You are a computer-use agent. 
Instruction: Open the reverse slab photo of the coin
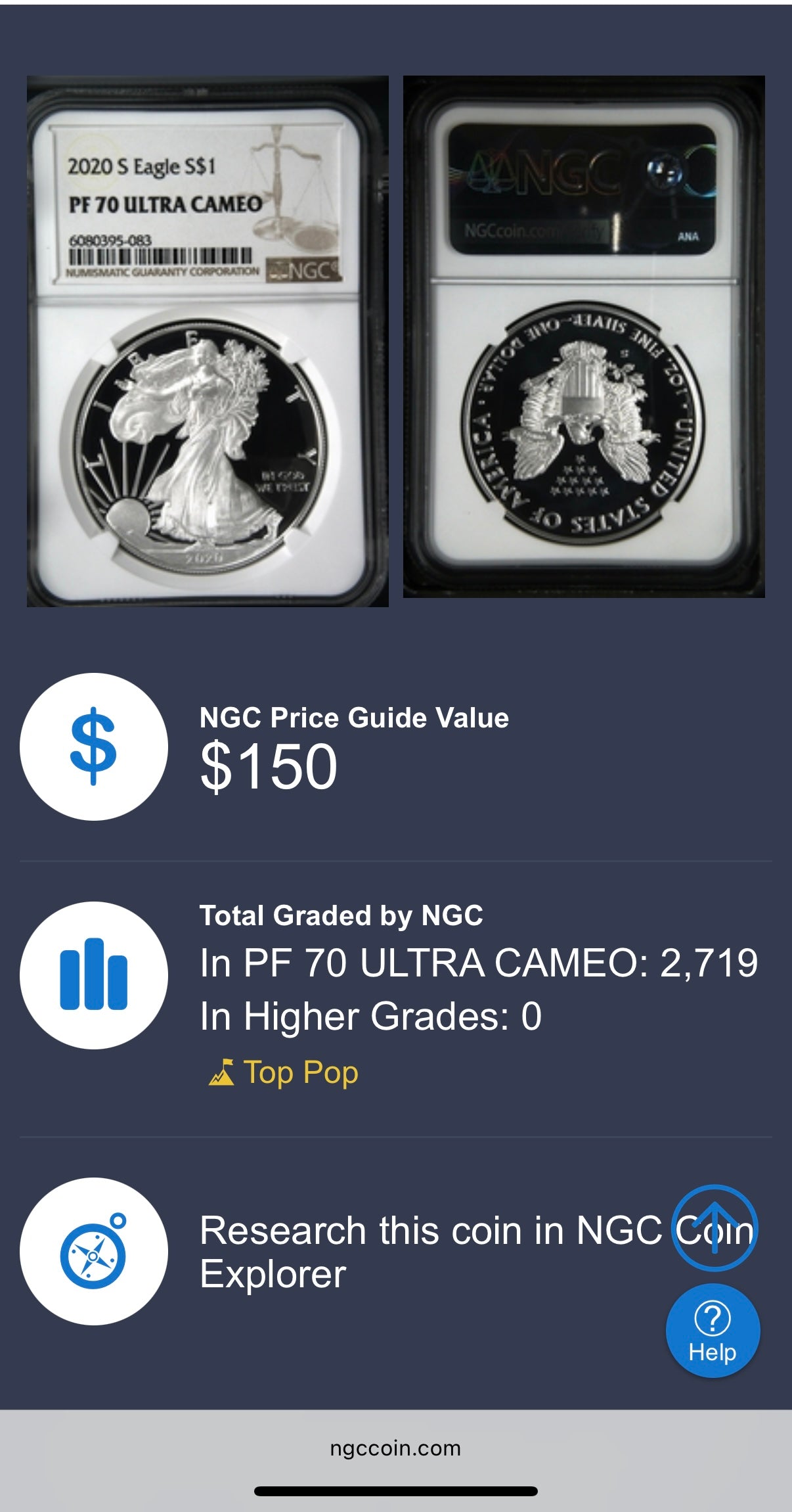(584, 337)
